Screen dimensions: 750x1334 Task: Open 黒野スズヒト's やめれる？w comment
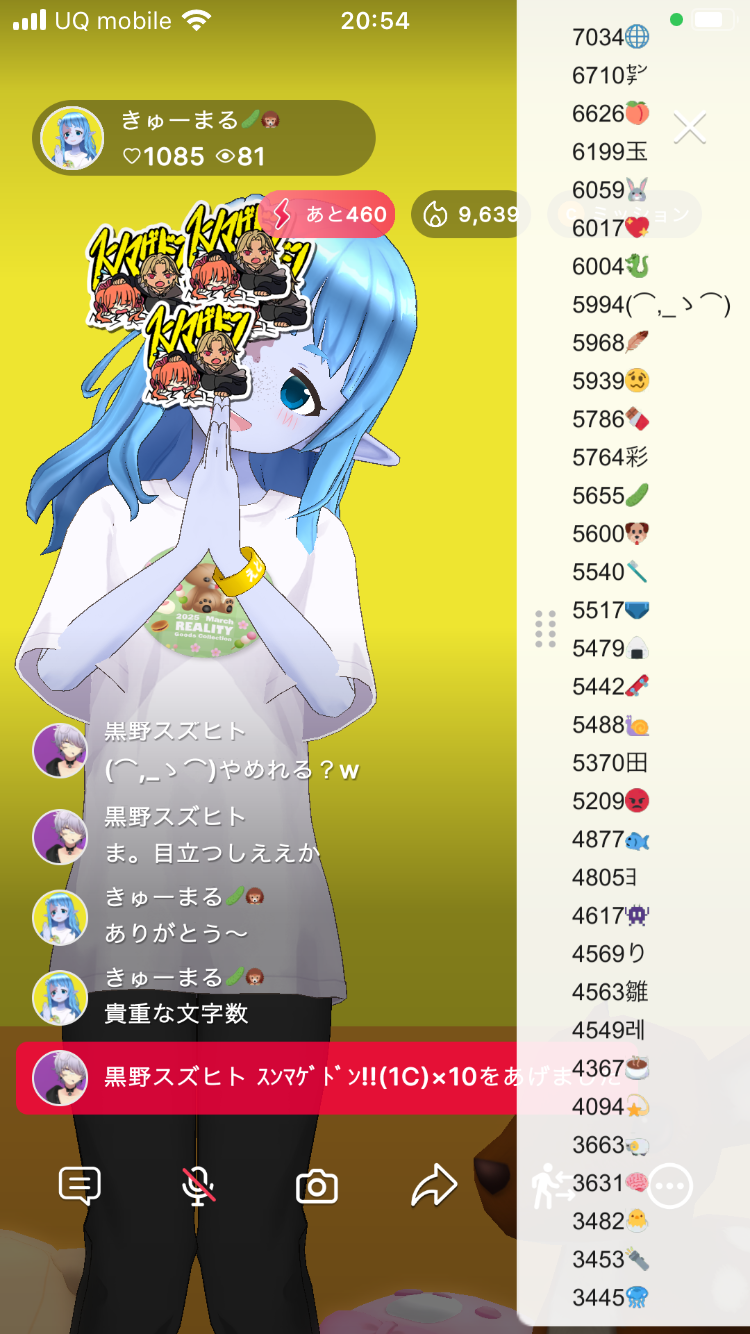[x=232, y=770]
